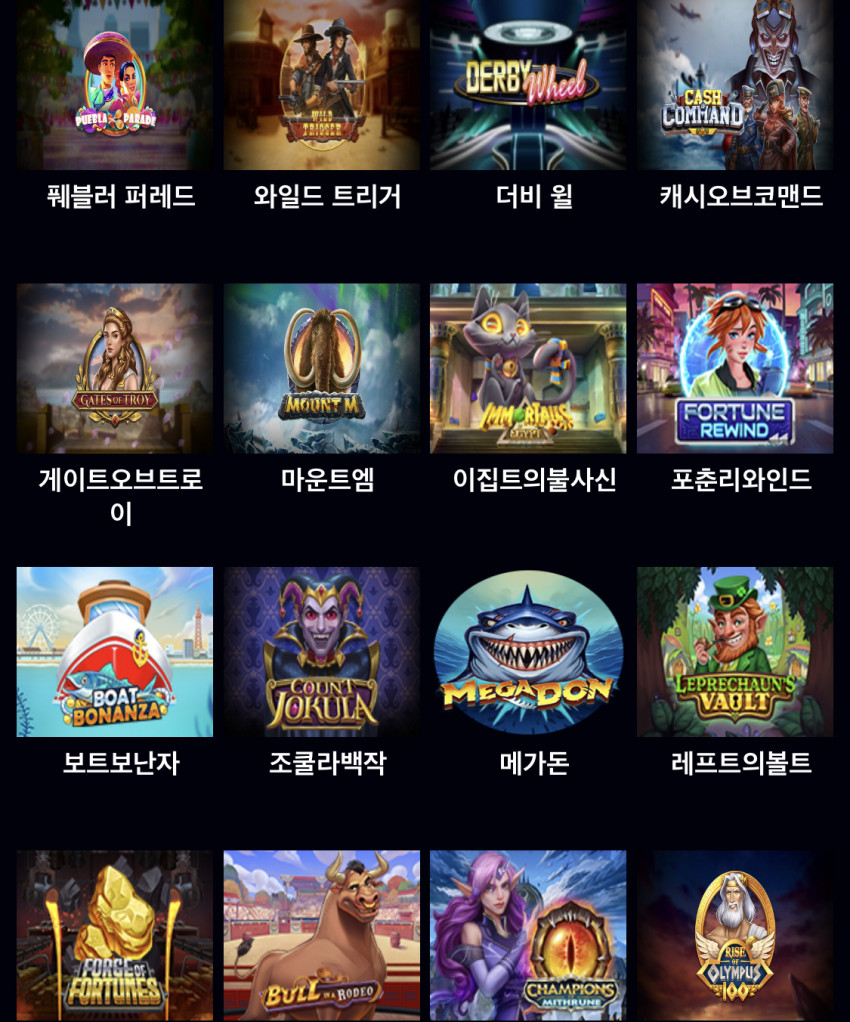Open the 캐시오브코맨드 game tile
The height and width of the screenshot is (1022, 850).
coord(735,85)
